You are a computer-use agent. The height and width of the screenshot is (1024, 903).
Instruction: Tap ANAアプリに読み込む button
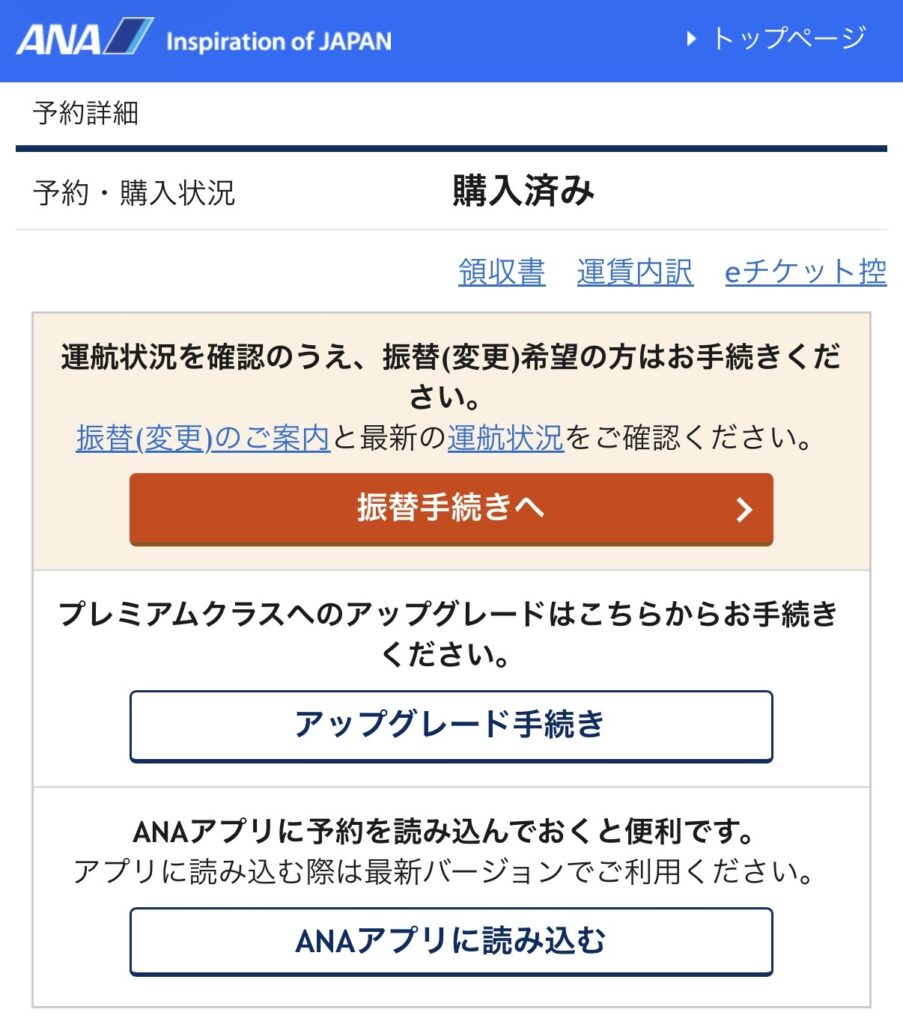(451, 941)
